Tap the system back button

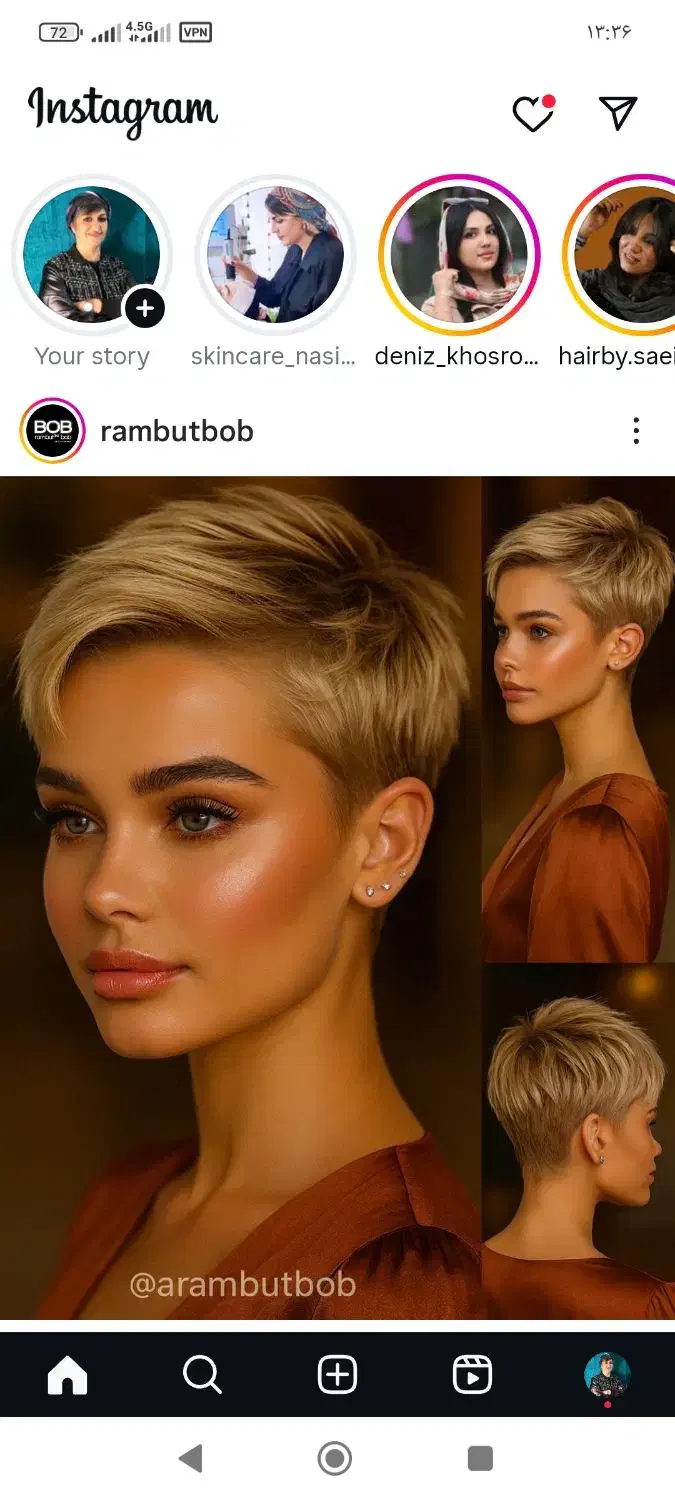tap(191, 1459)
